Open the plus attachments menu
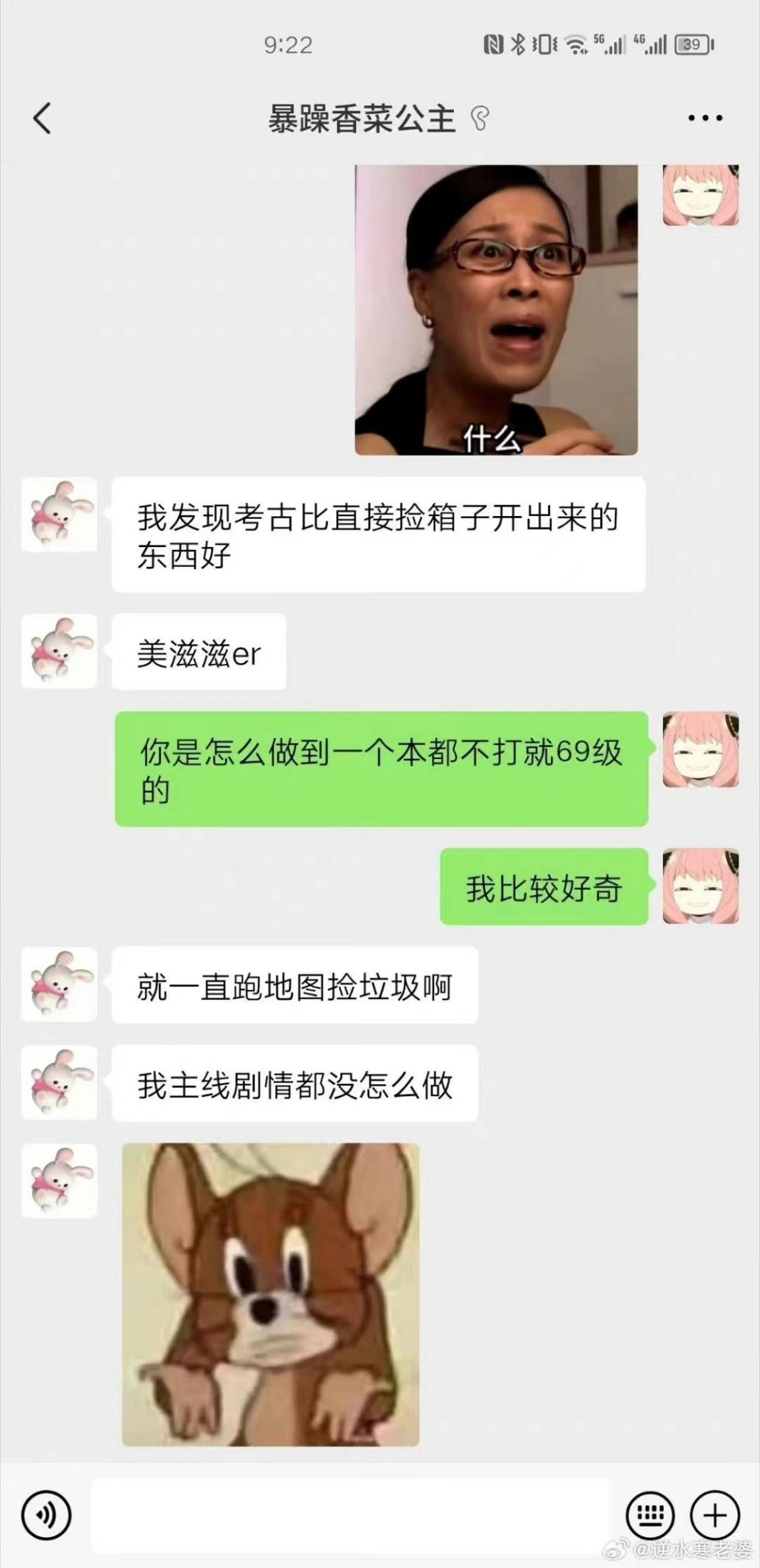 [714, 1515]
